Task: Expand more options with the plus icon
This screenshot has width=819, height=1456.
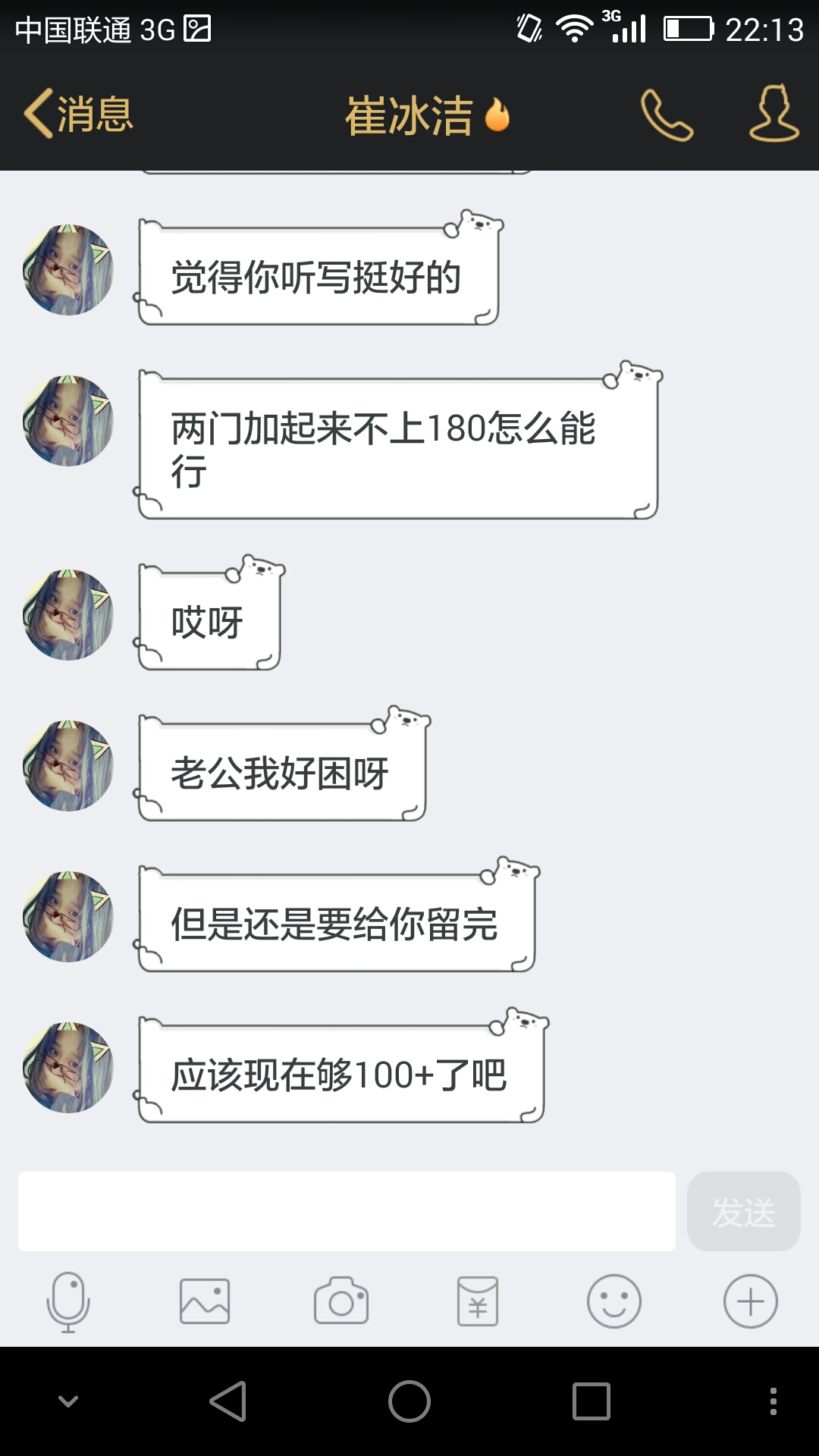Action: click(x=751, y=1301)
